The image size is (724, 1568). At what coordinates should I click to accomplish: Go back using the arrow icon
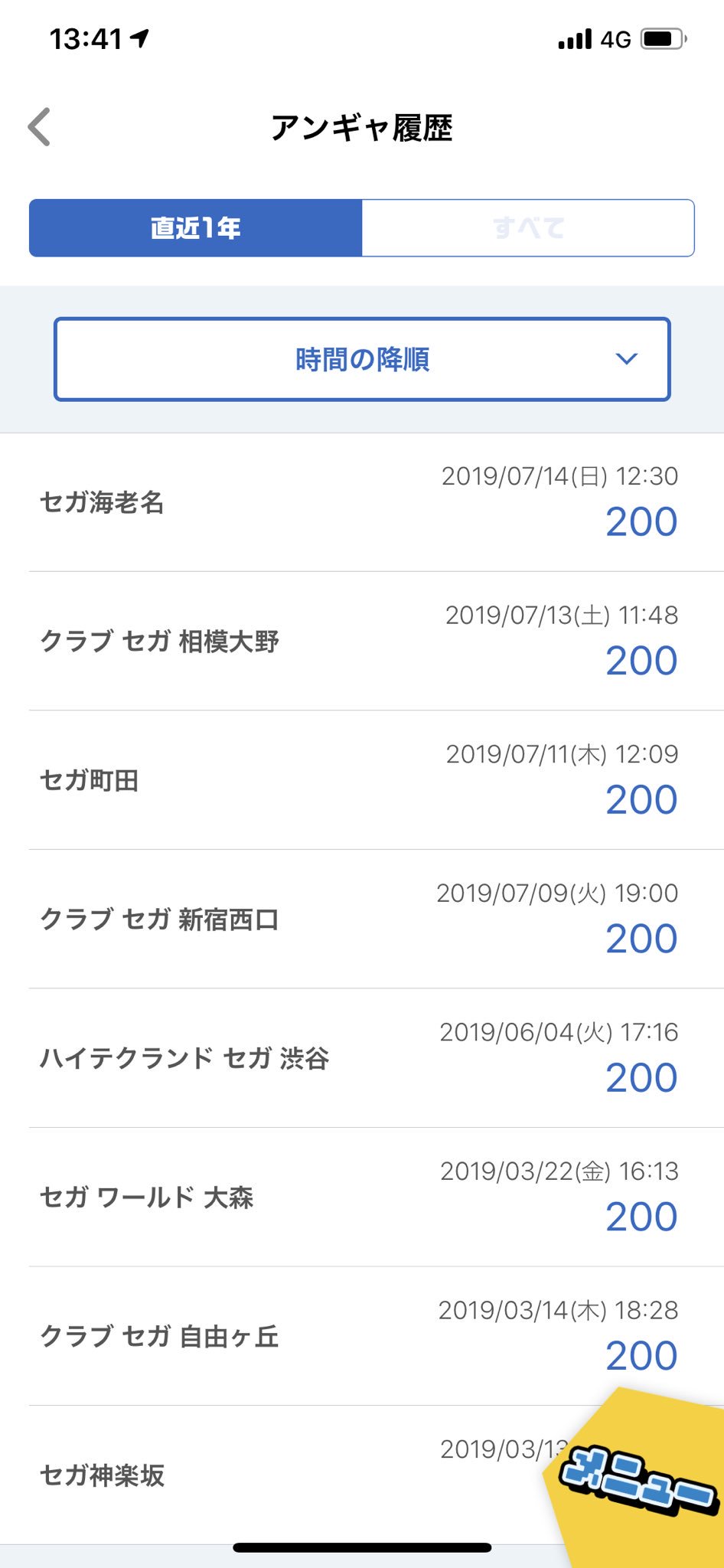pos(39,127)
